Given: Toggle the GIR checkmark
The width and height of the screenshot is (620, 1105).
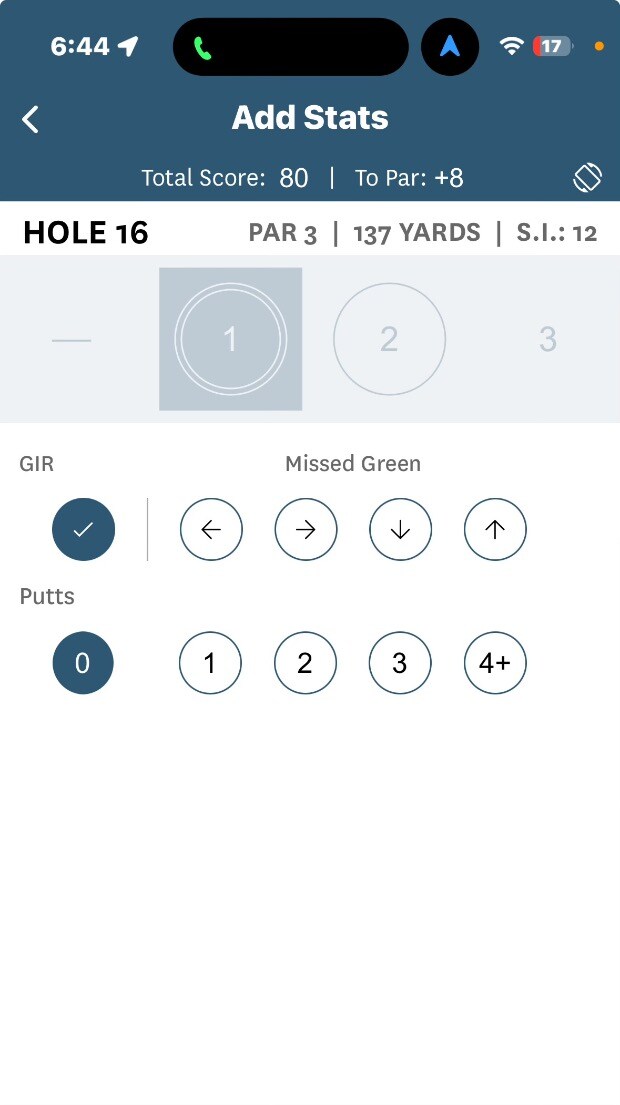Looking at the screenshot, I should click(83, 530).
